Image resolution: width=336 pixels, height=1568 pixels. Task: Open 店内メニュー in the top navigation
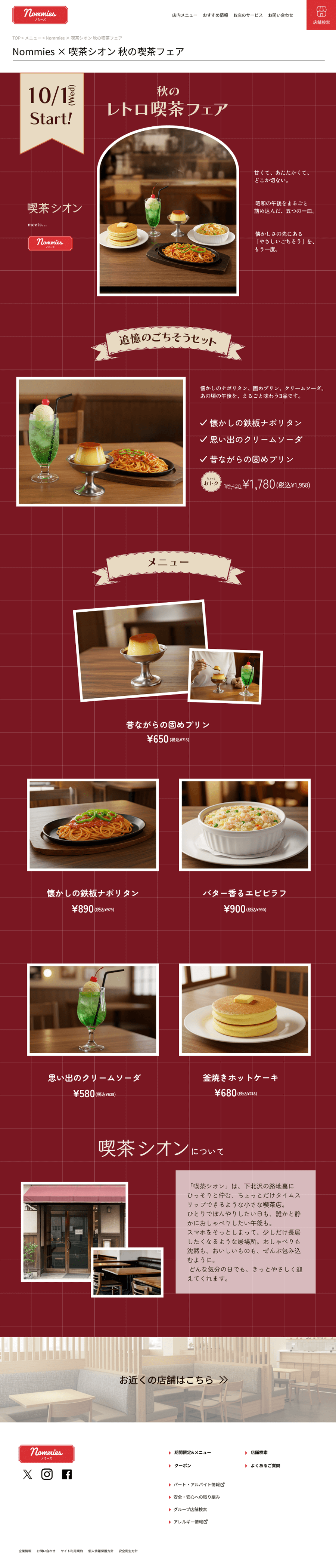pos(184,15)
